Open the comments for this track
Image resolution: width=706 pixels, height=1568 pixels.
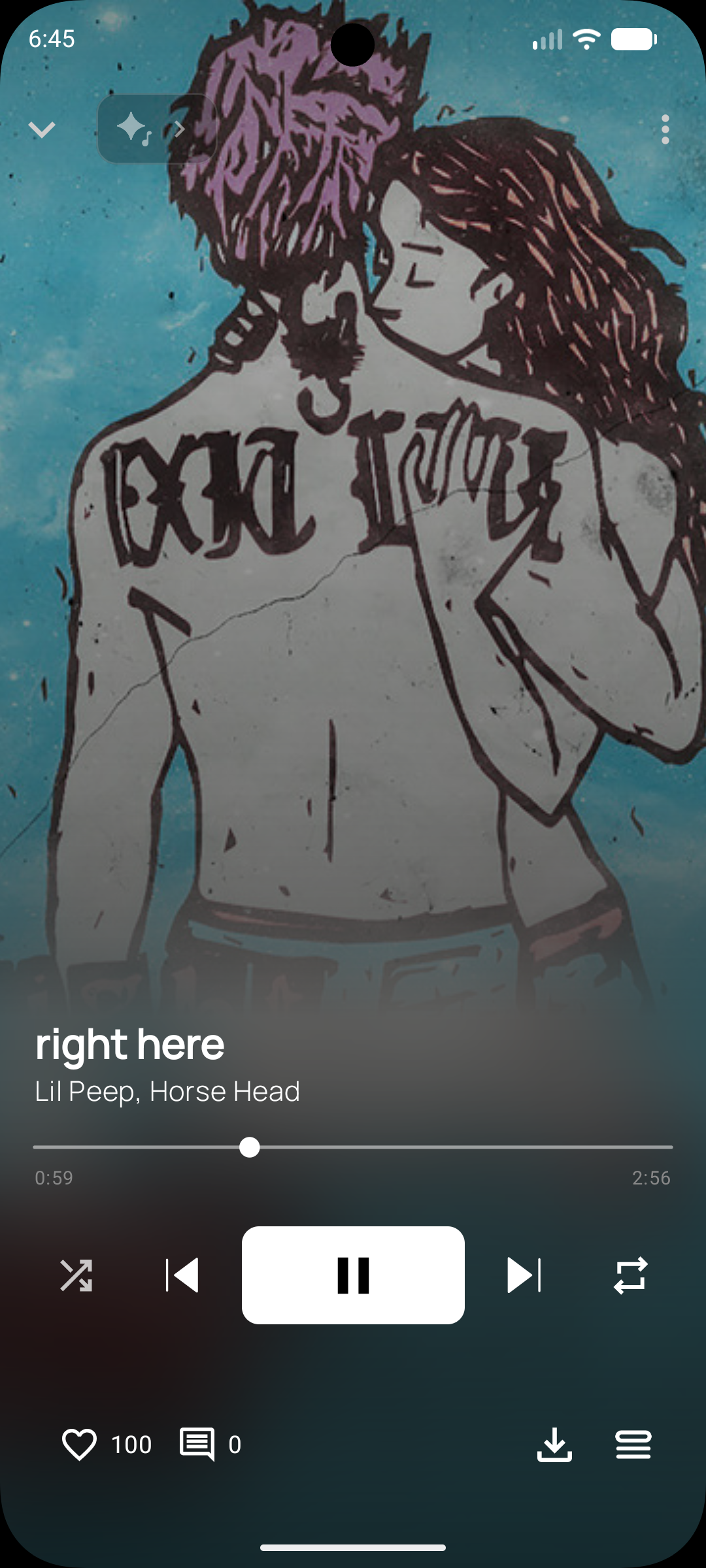click(x=197, y=1445)
